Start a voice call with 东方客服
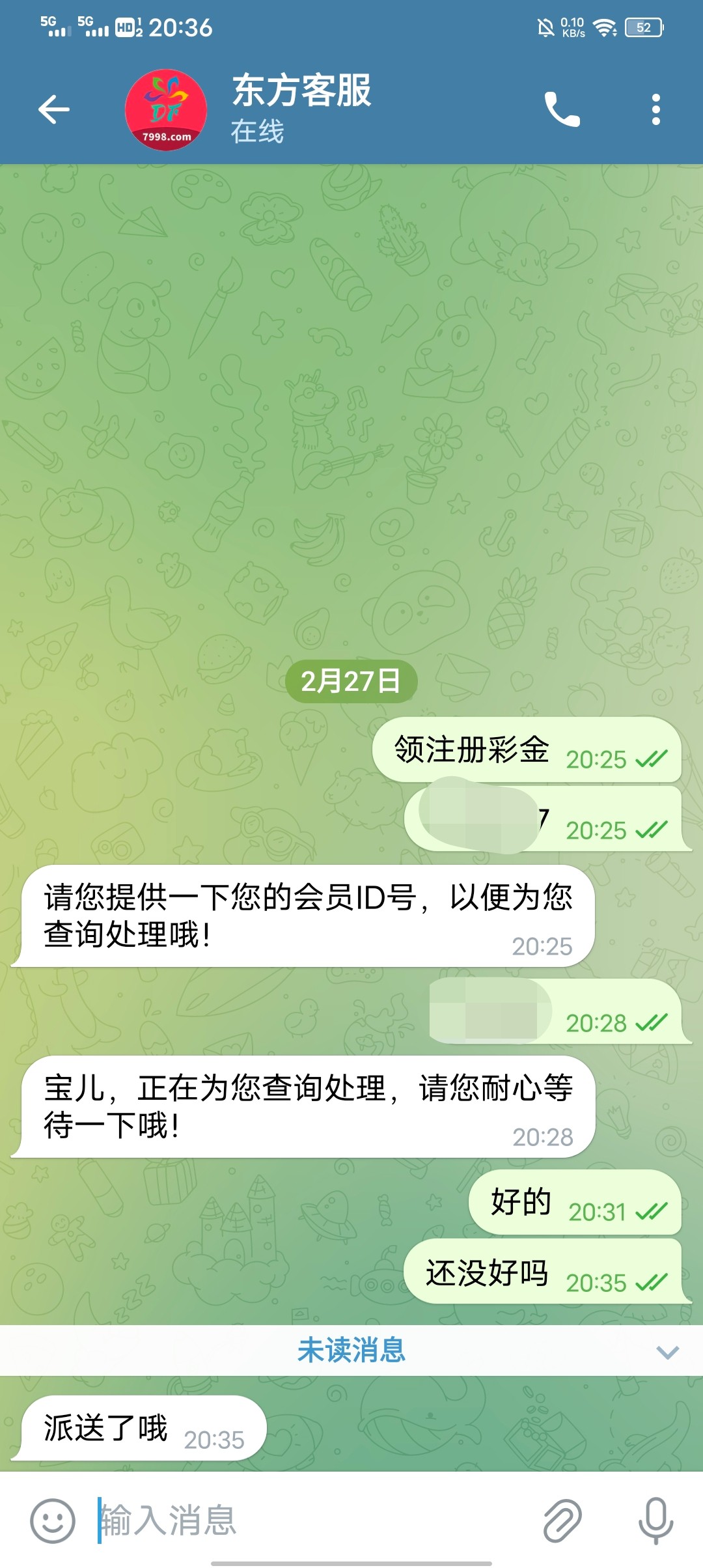 562,109
